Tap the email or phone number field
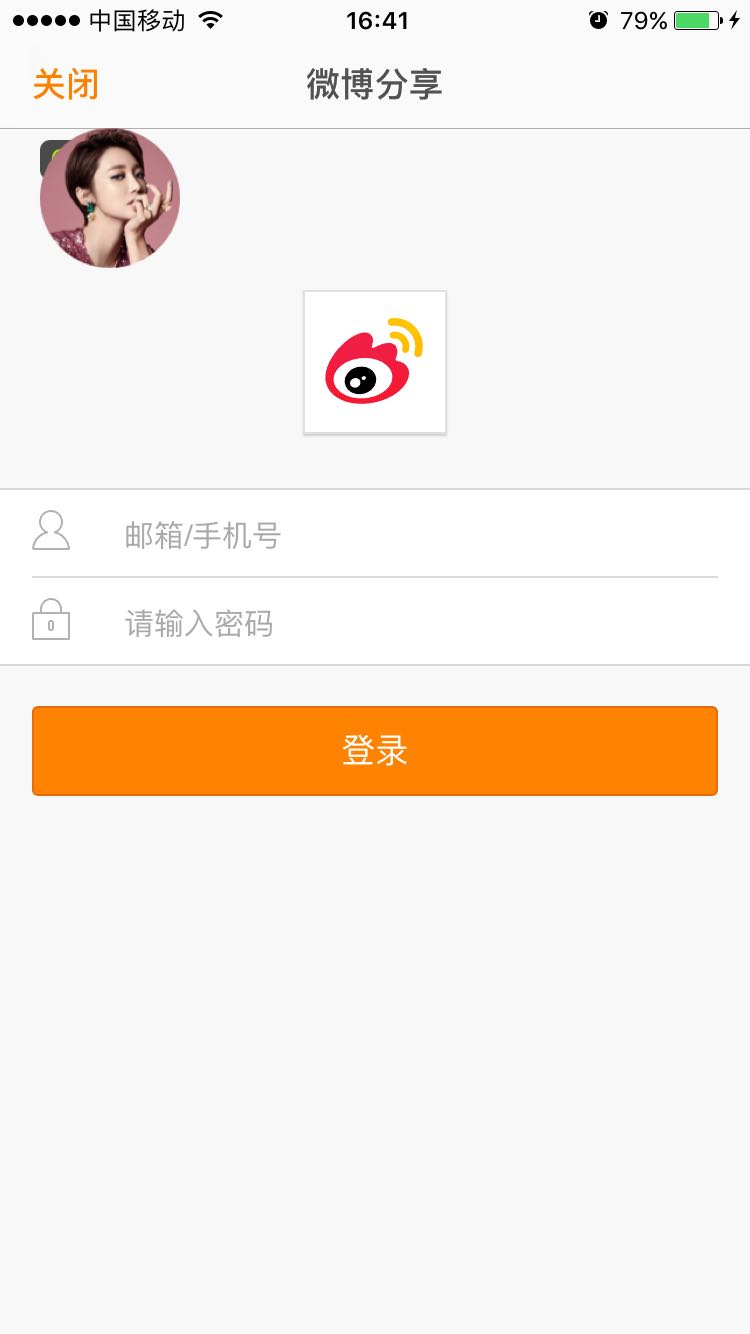The width and height of the screenshot is (750, 1334). click(x=375, y=534)
